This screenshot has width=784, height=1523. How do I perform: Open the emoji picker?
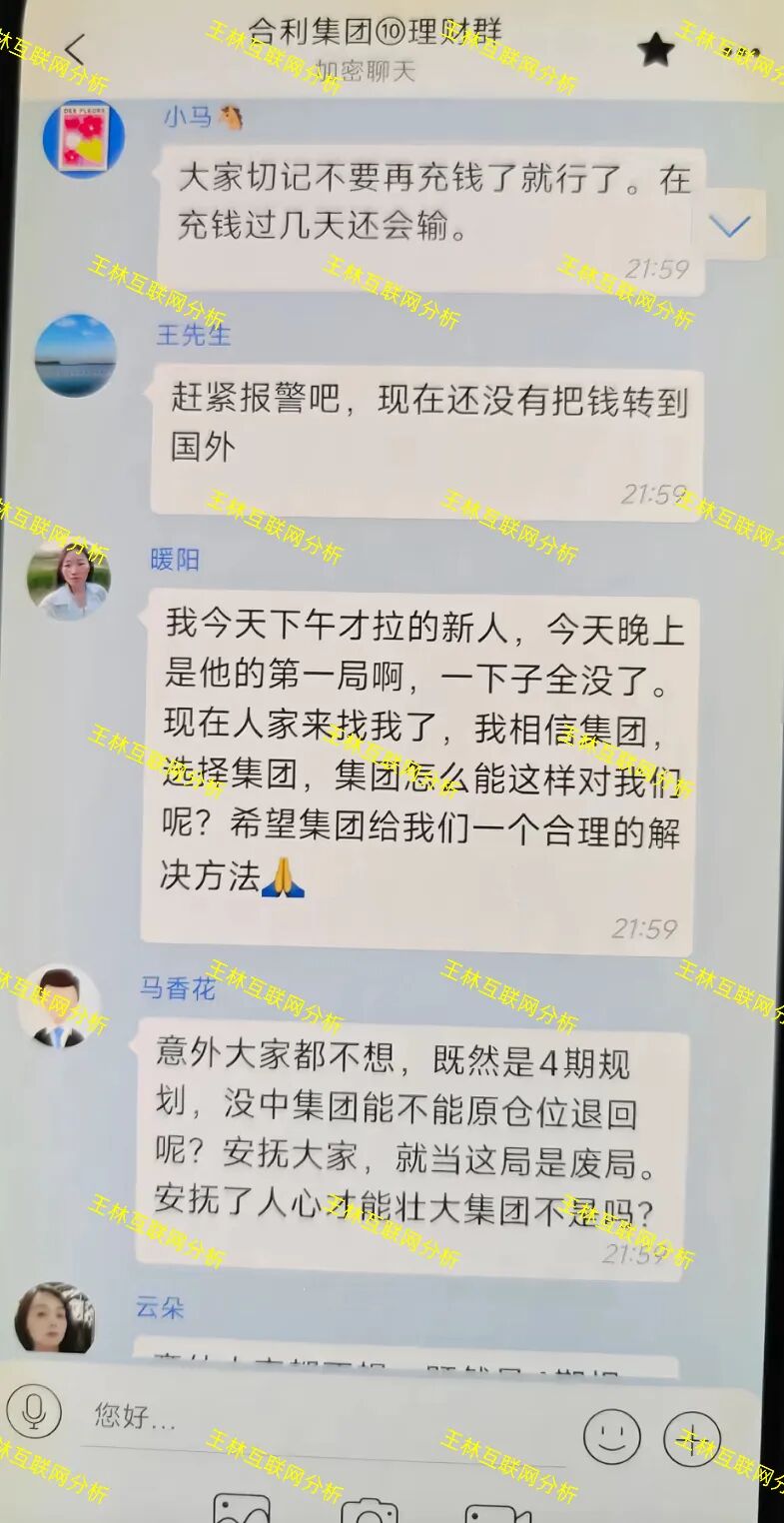(611, 1437)
